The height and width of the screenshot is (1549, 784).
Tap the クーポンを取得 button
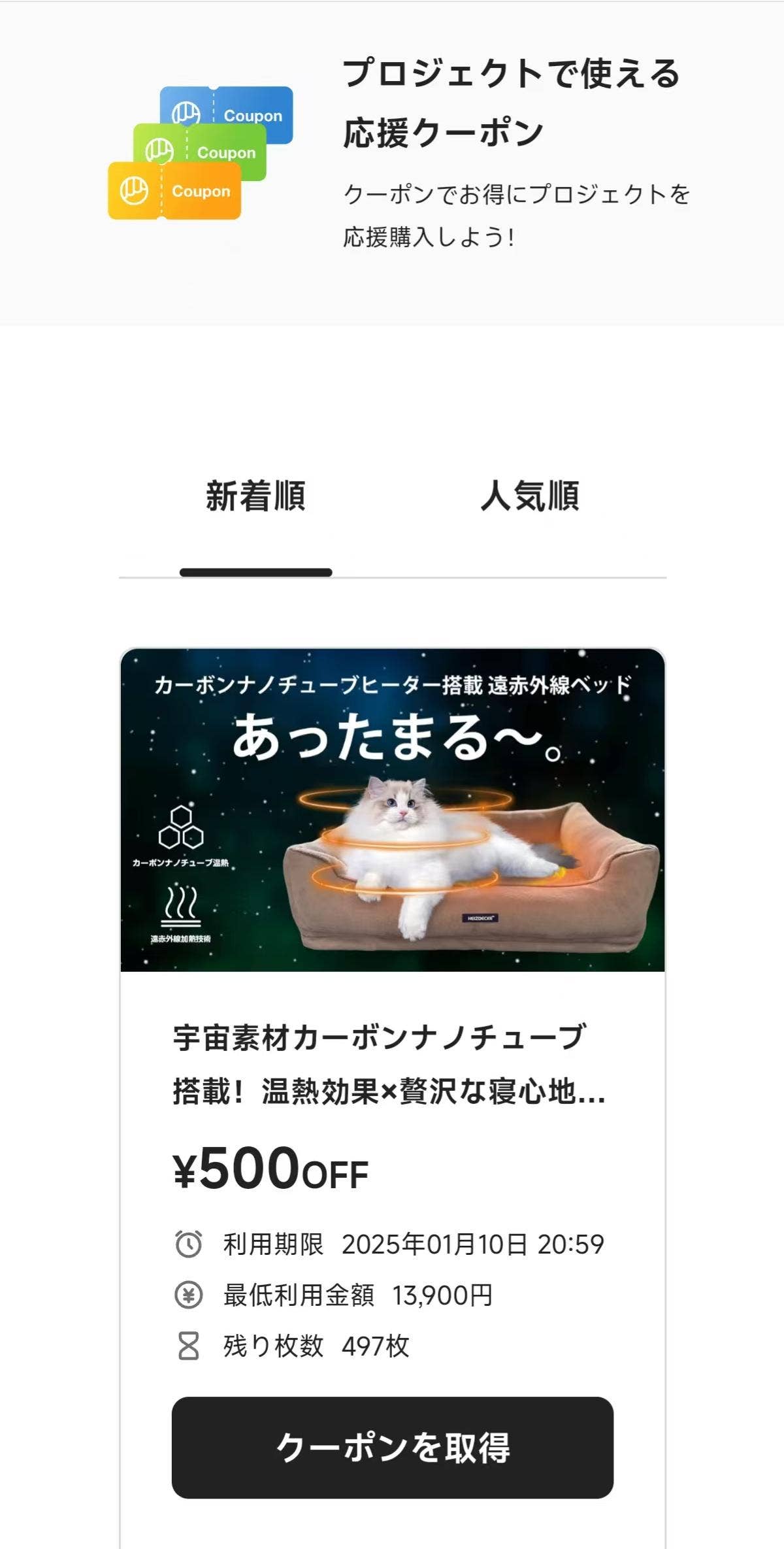pos(392,1448)
